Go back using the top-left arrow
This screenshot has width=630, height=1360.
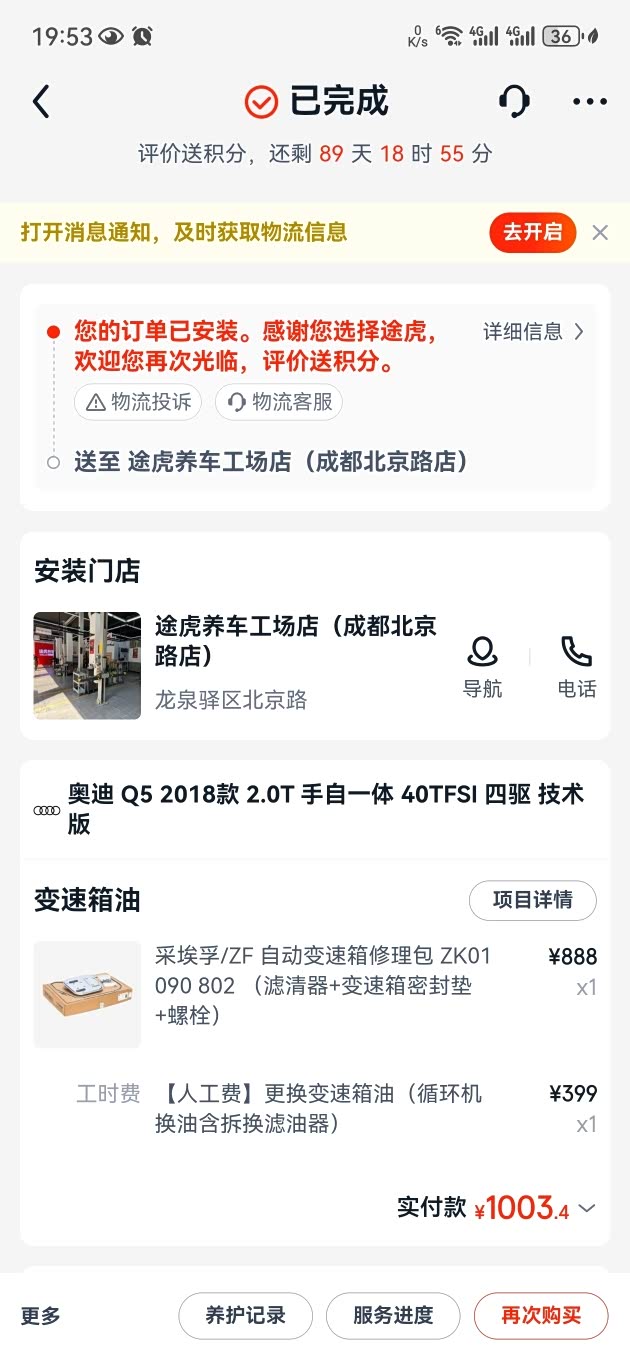click(x=41, y=102)
